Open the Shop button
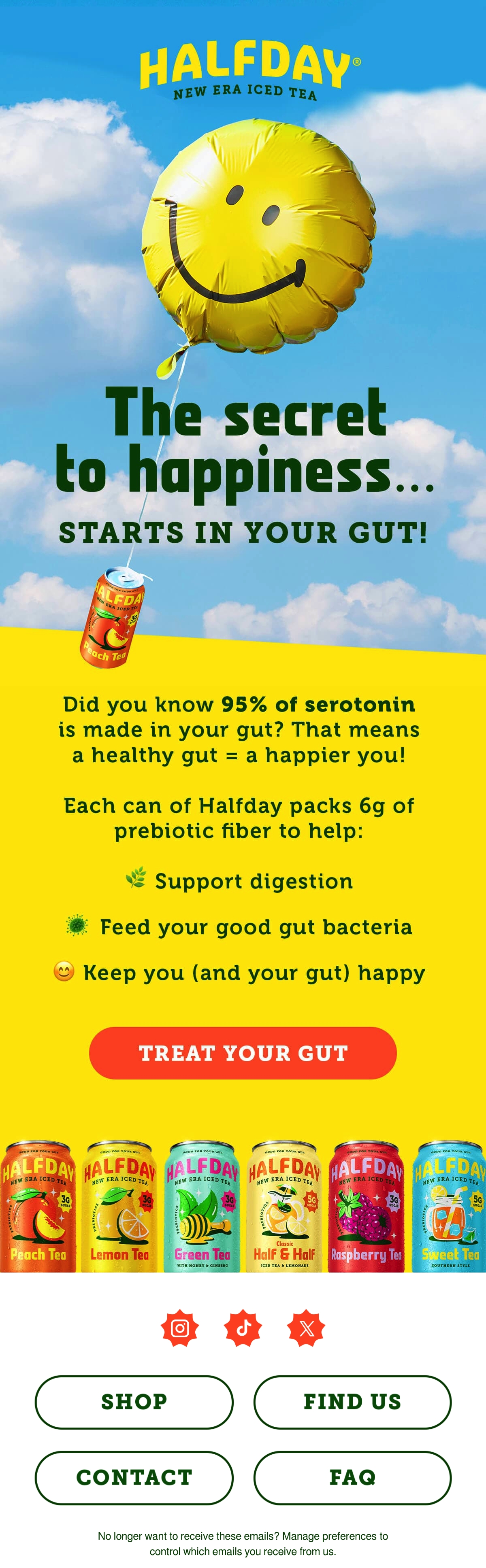Viewport: 486px width, 1568px height. pos(134,1401)
